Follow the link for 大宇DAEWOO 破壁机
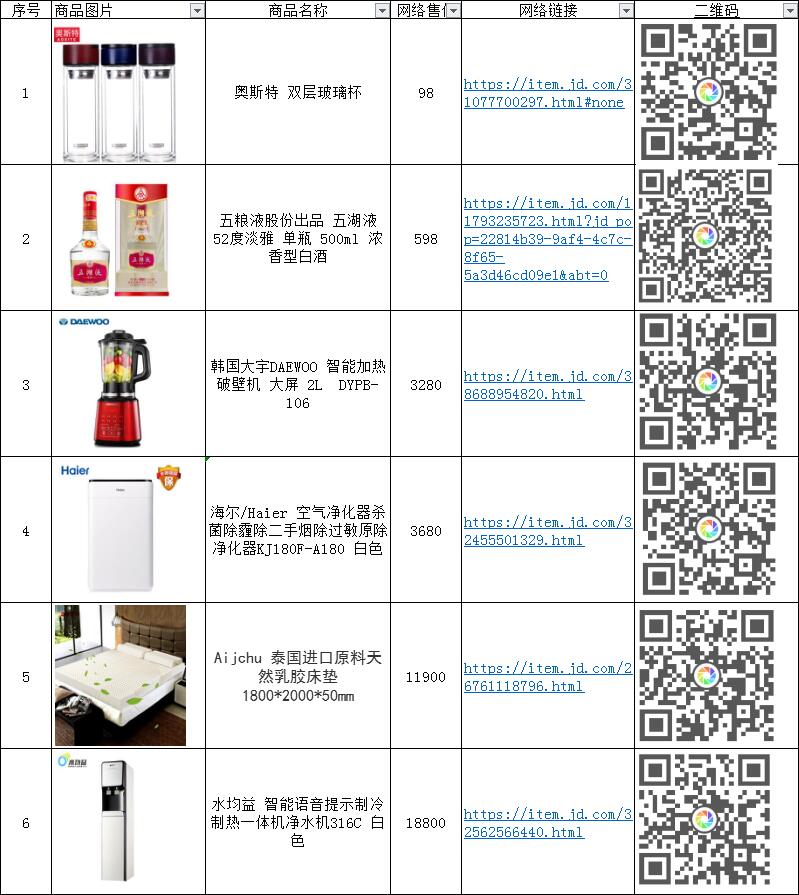The image size is (799, 895). tap(547, 385)
